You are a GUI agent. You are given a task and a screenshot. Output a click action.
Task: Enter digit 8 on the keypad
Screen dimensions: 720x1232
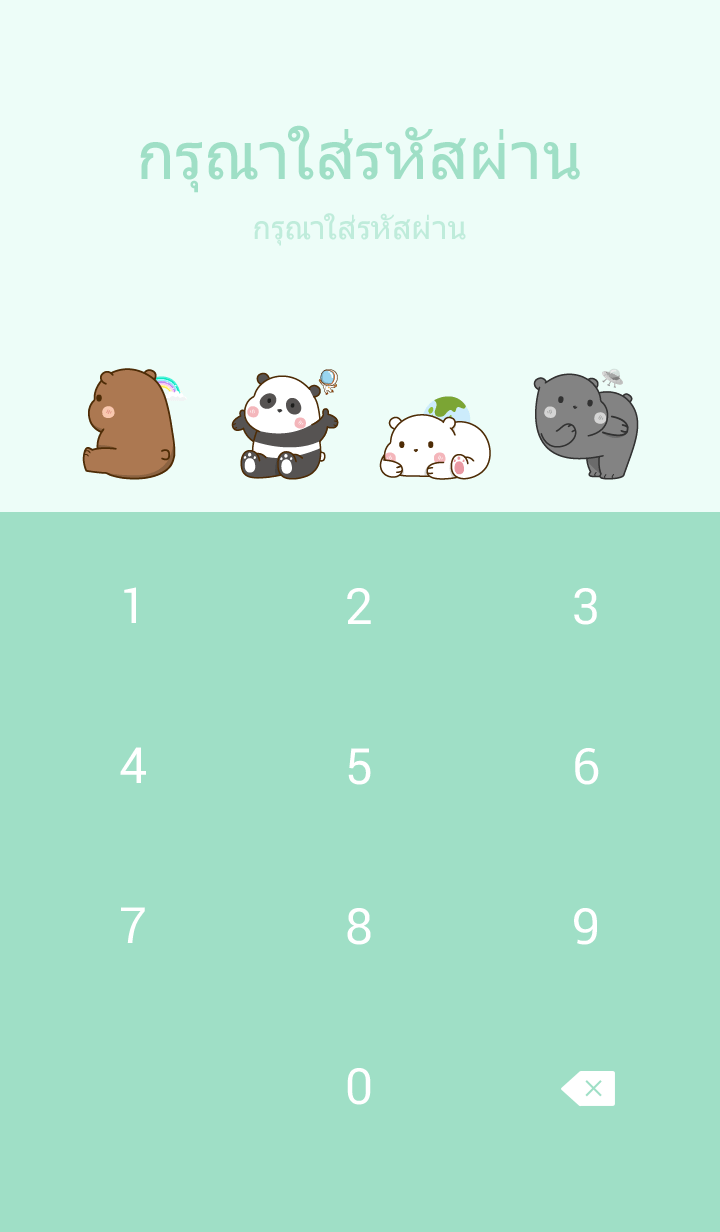point(359,927)
